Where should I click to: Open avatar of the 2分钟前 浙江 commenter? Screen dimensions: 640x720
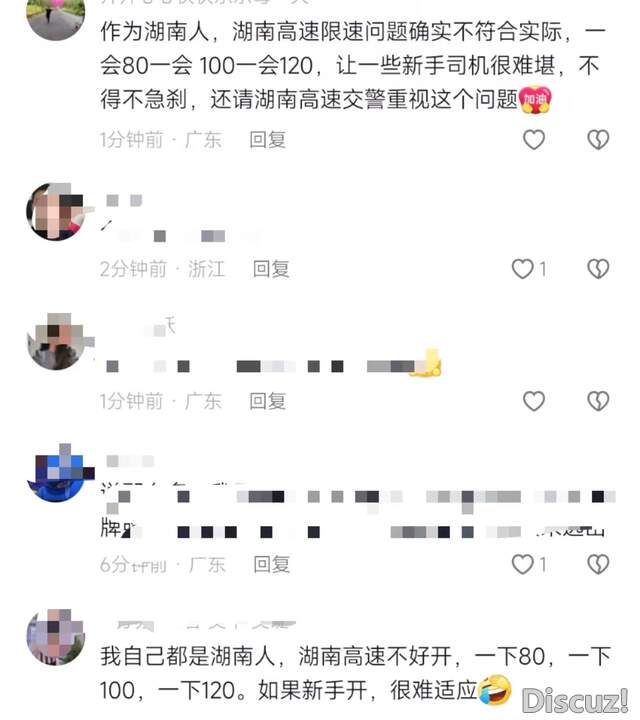pyautogui.click(x=55, y=212)
